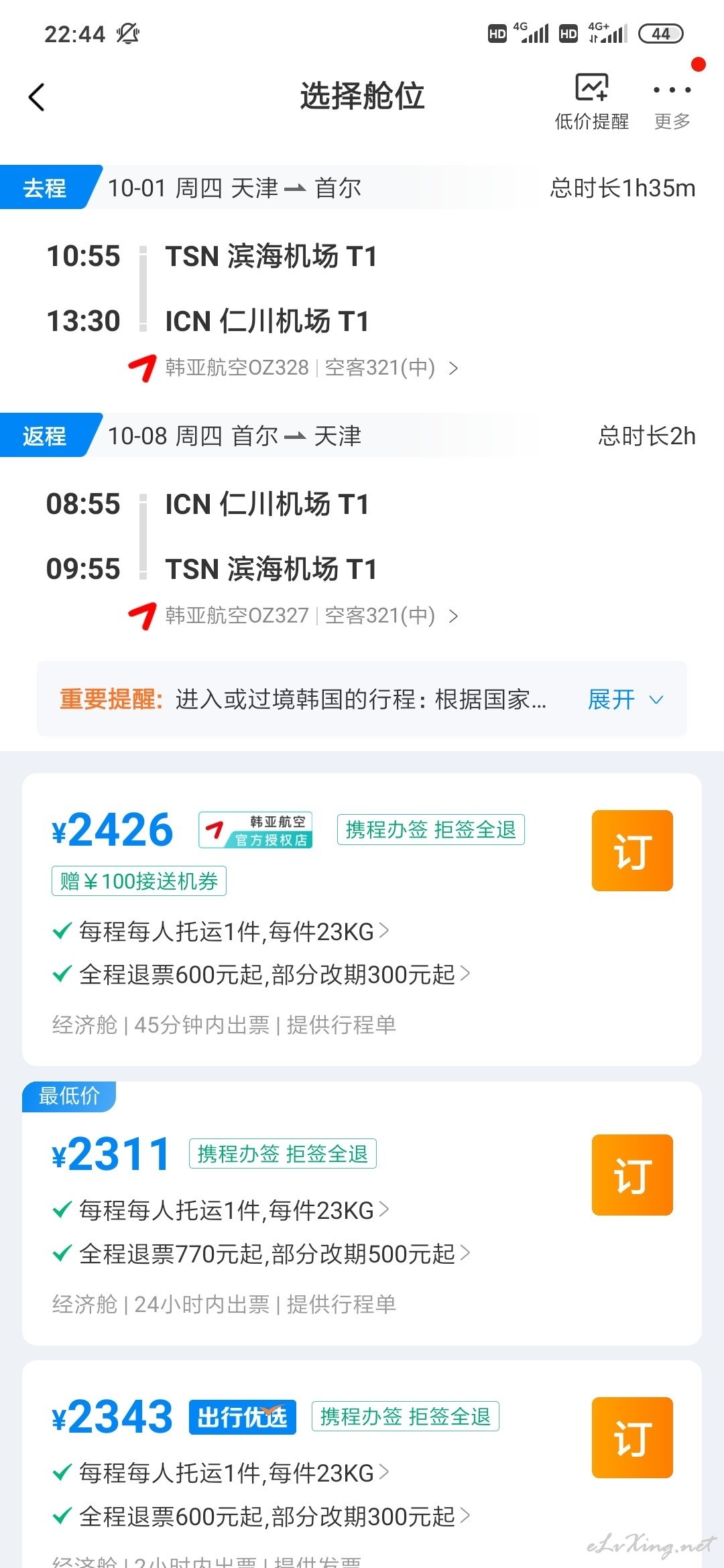Image resolution: width=724 pixels, height=1568 pixels.
Task: Open the 全程退票770元起 refund rules
Action: tap(261, 1253)
